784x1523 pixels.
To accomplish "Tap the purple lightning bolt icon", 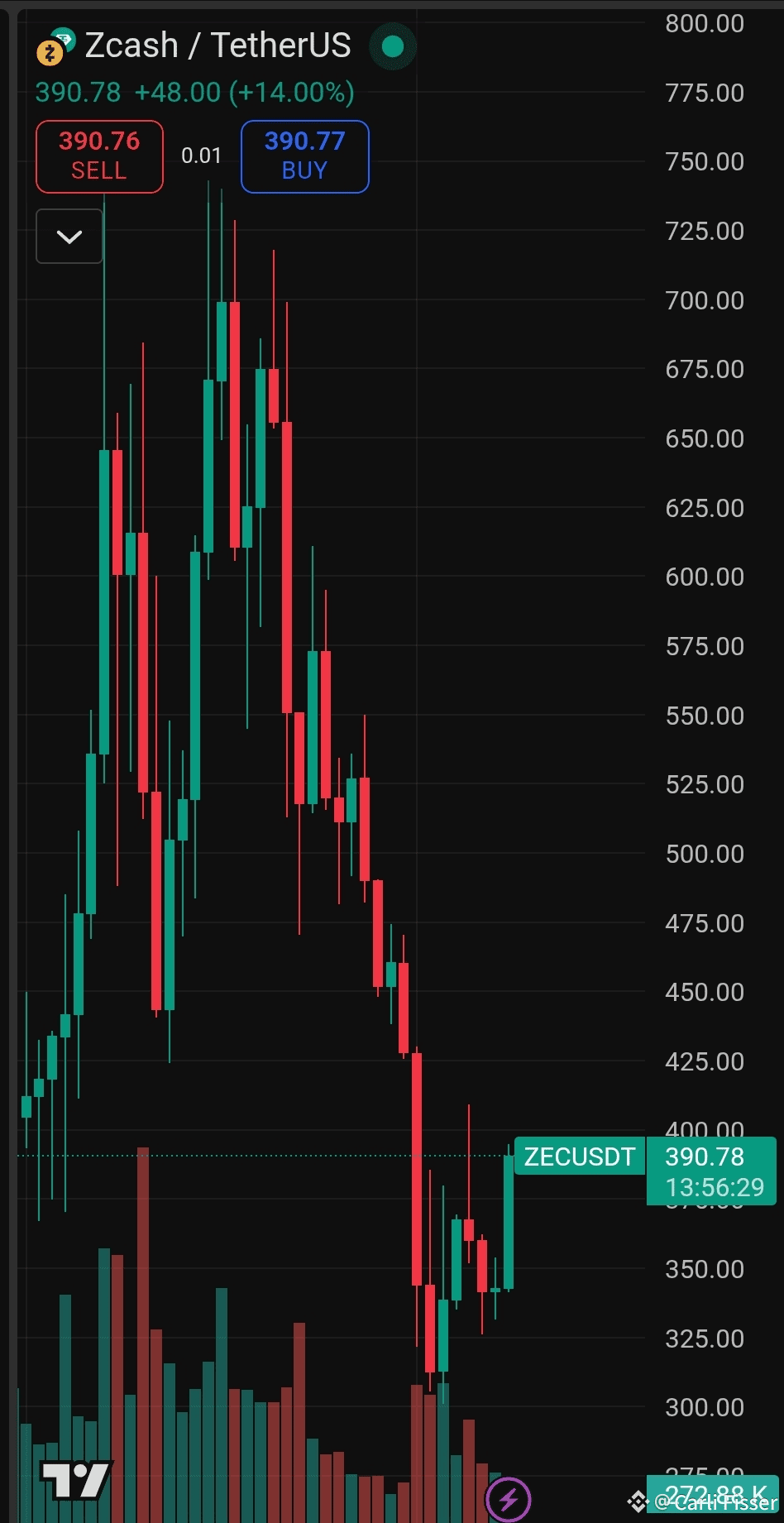I will point(508,1498).
